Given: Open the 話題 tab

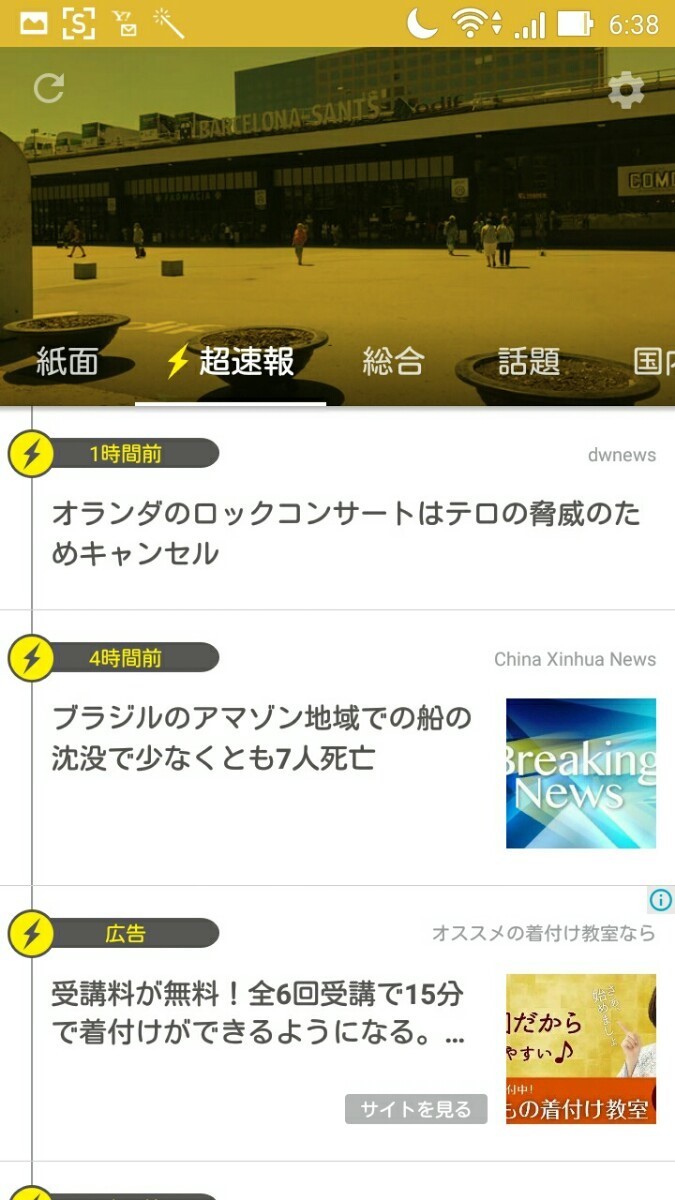Looking at the screenshot, I should [x=529, y=361].
